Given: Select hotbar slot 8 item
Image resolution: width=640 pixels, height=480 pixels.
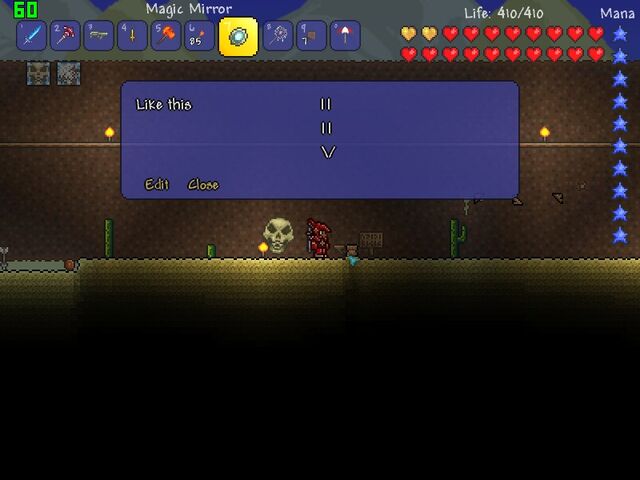Looking at the screenshot, I should (x=278, y=36).
